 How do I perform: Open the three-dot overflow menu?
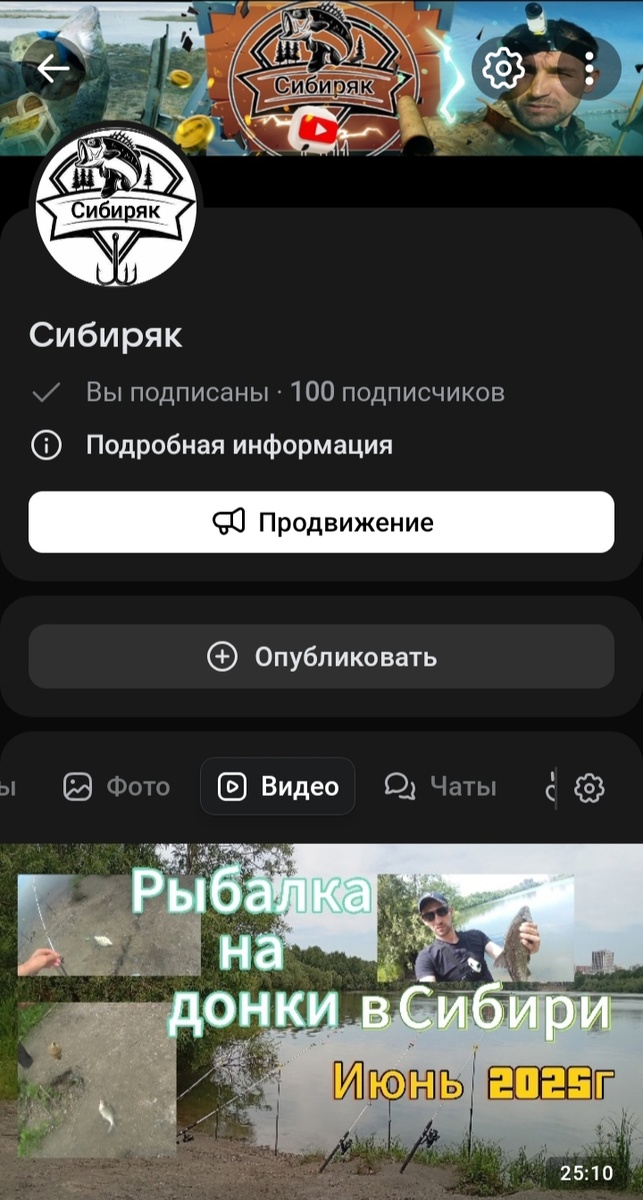590,68
